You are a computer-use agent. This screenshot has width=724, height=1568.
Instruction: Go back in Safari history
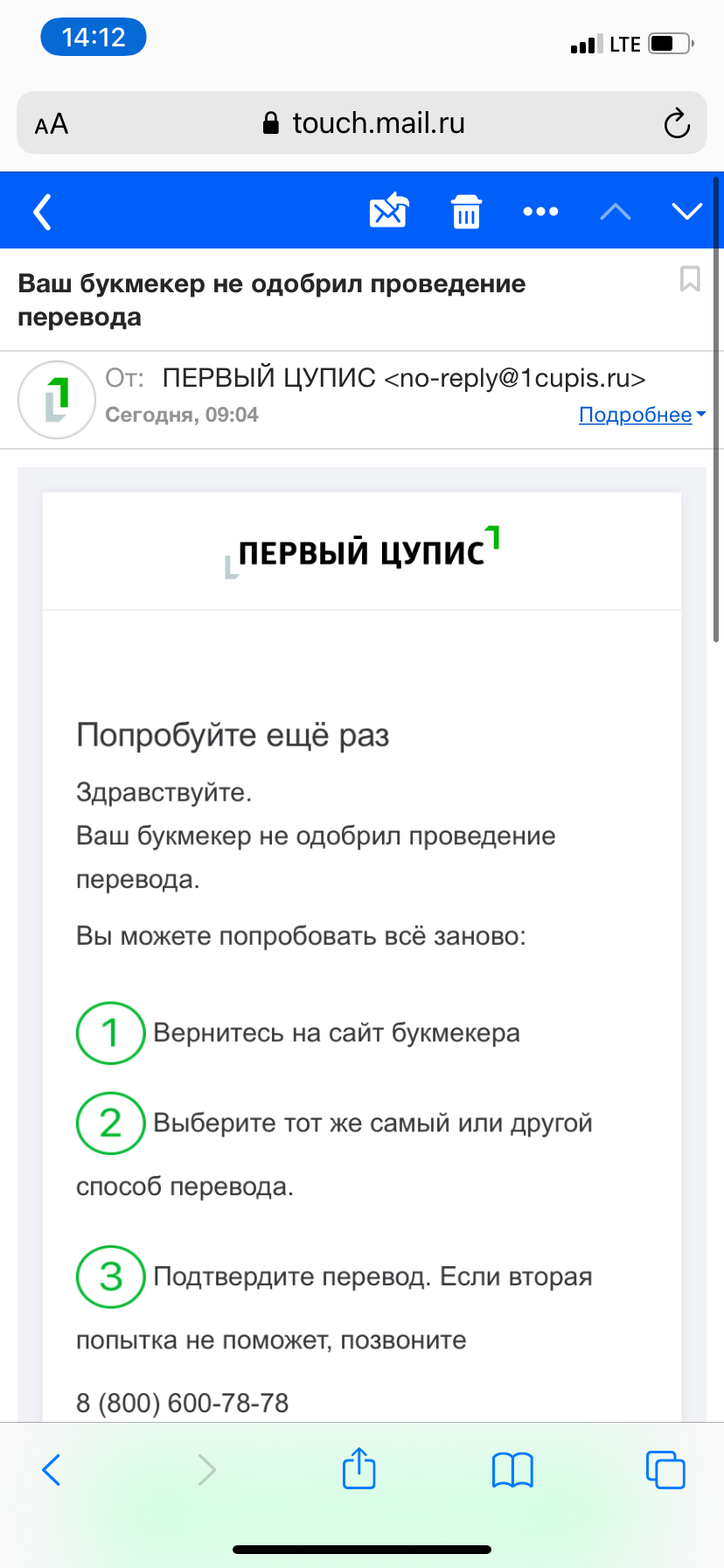tap(52, 1470)
